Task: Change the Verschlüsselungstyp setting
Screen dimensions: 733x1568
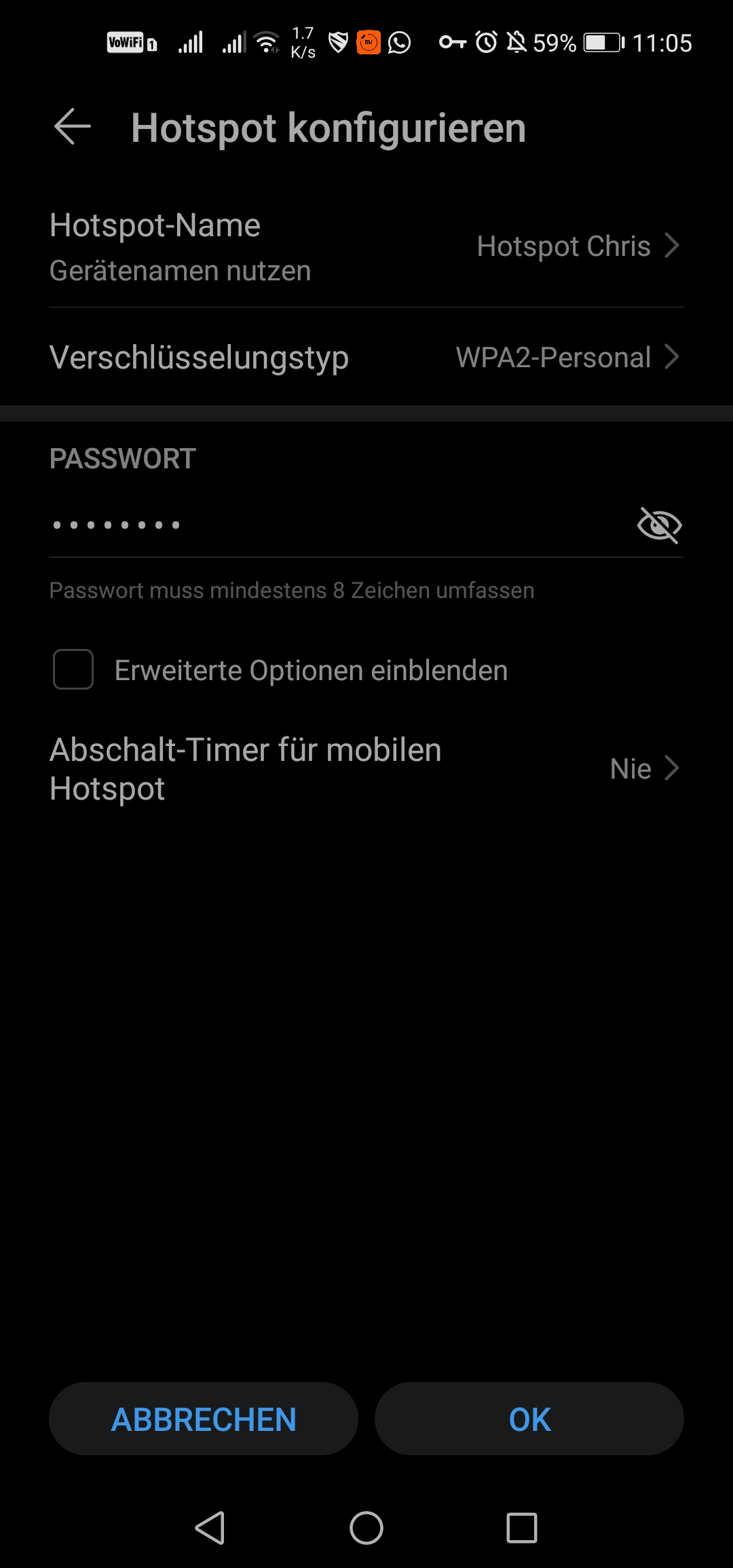Action: (x=366, y=357)
